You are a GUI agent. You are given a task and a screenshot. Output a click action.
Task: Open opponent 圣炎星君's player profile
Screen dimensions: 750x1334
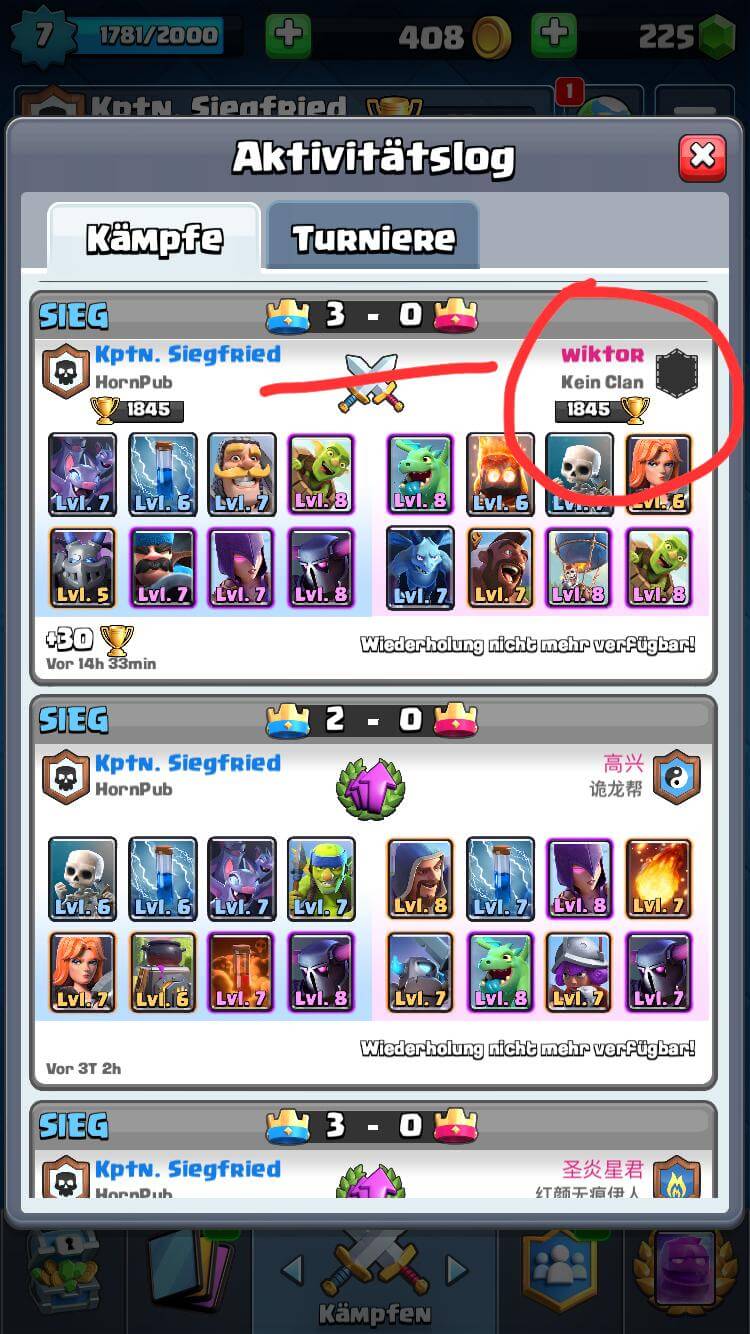[x=602, y=1169]
